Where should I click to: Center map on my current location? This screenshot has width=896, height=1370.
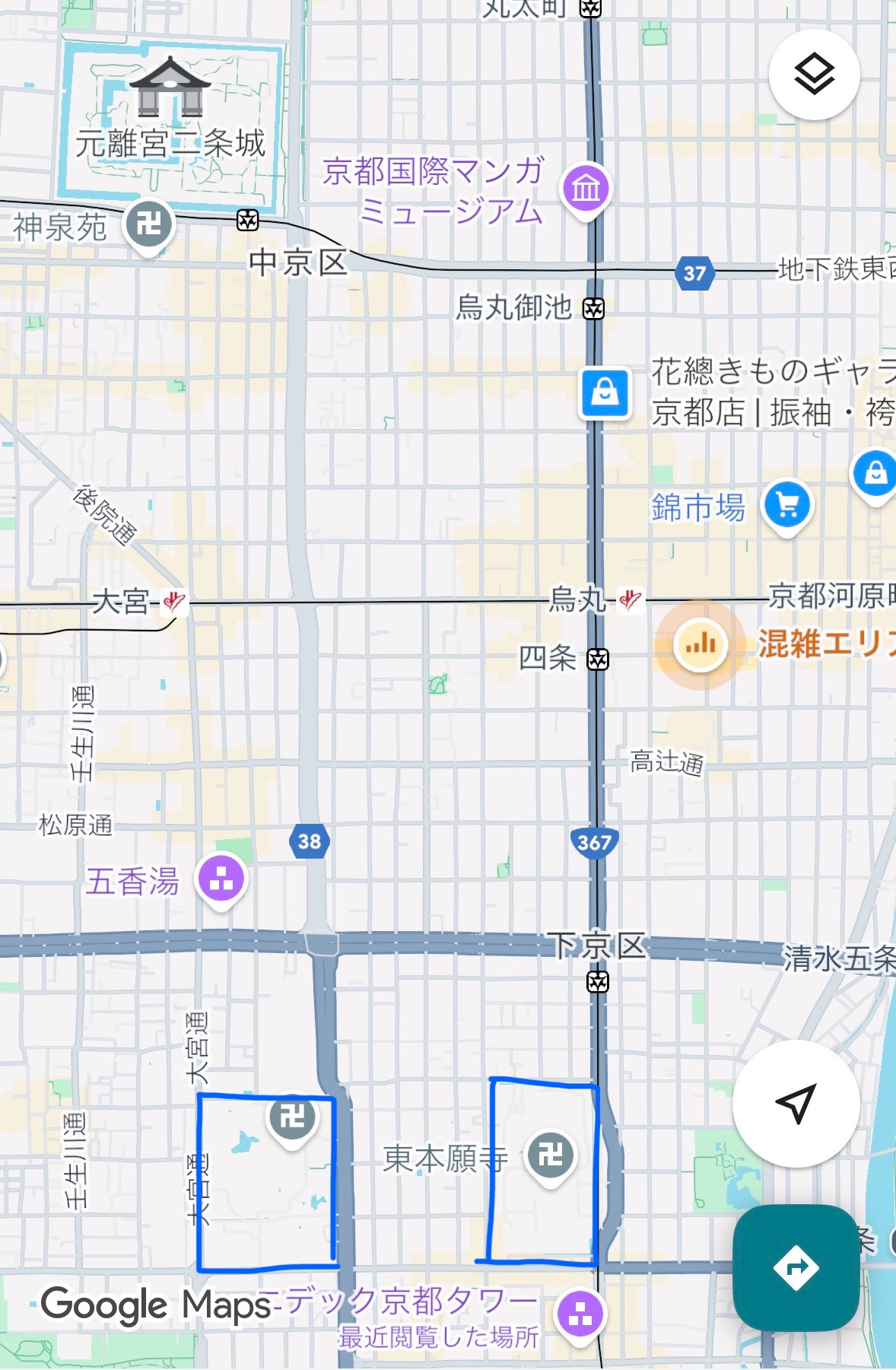tap(796, 1103)
